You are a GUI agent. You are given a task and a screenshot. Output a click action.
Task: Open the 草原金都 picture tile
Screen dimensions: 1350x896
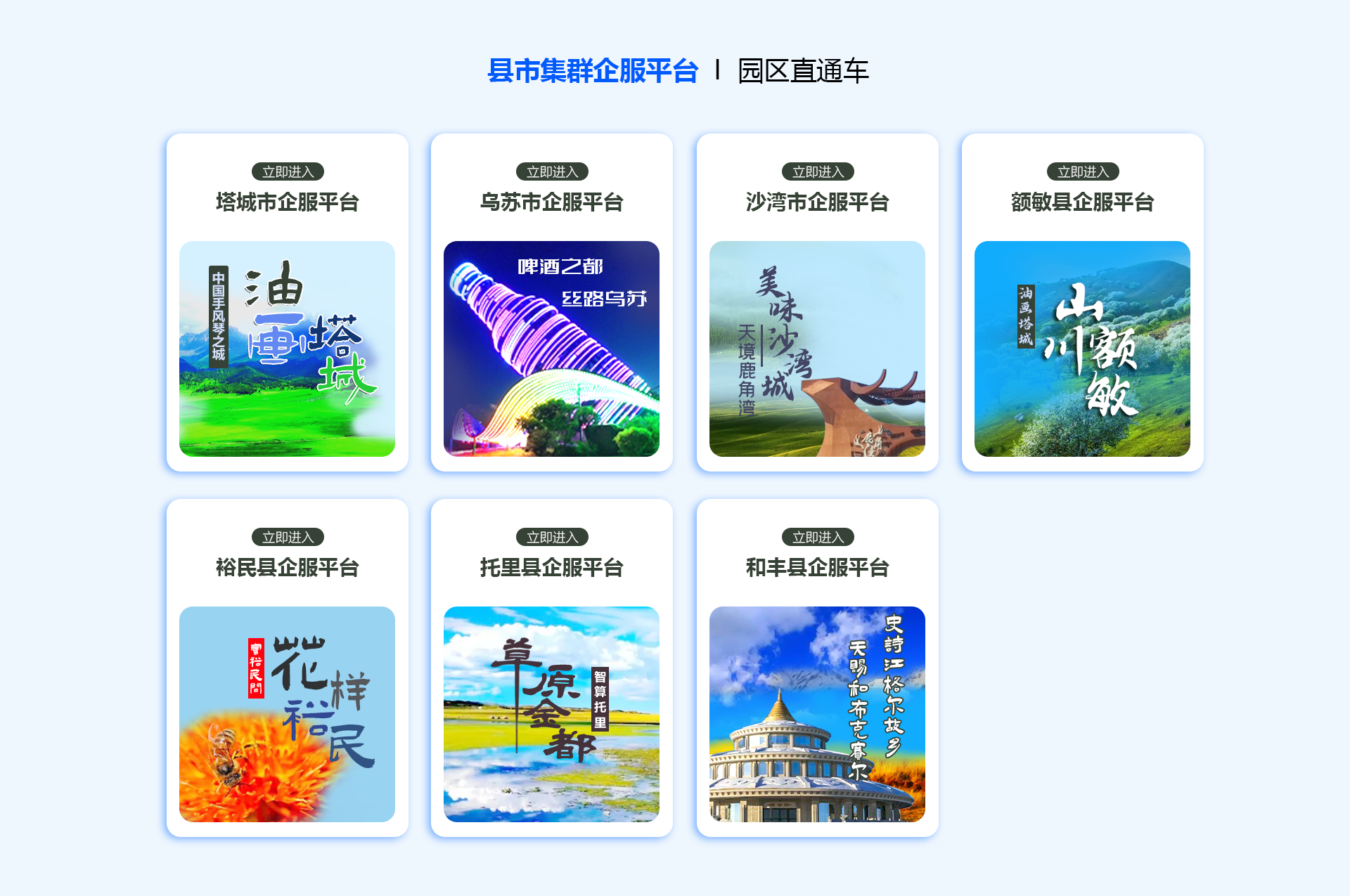point(551,714)
